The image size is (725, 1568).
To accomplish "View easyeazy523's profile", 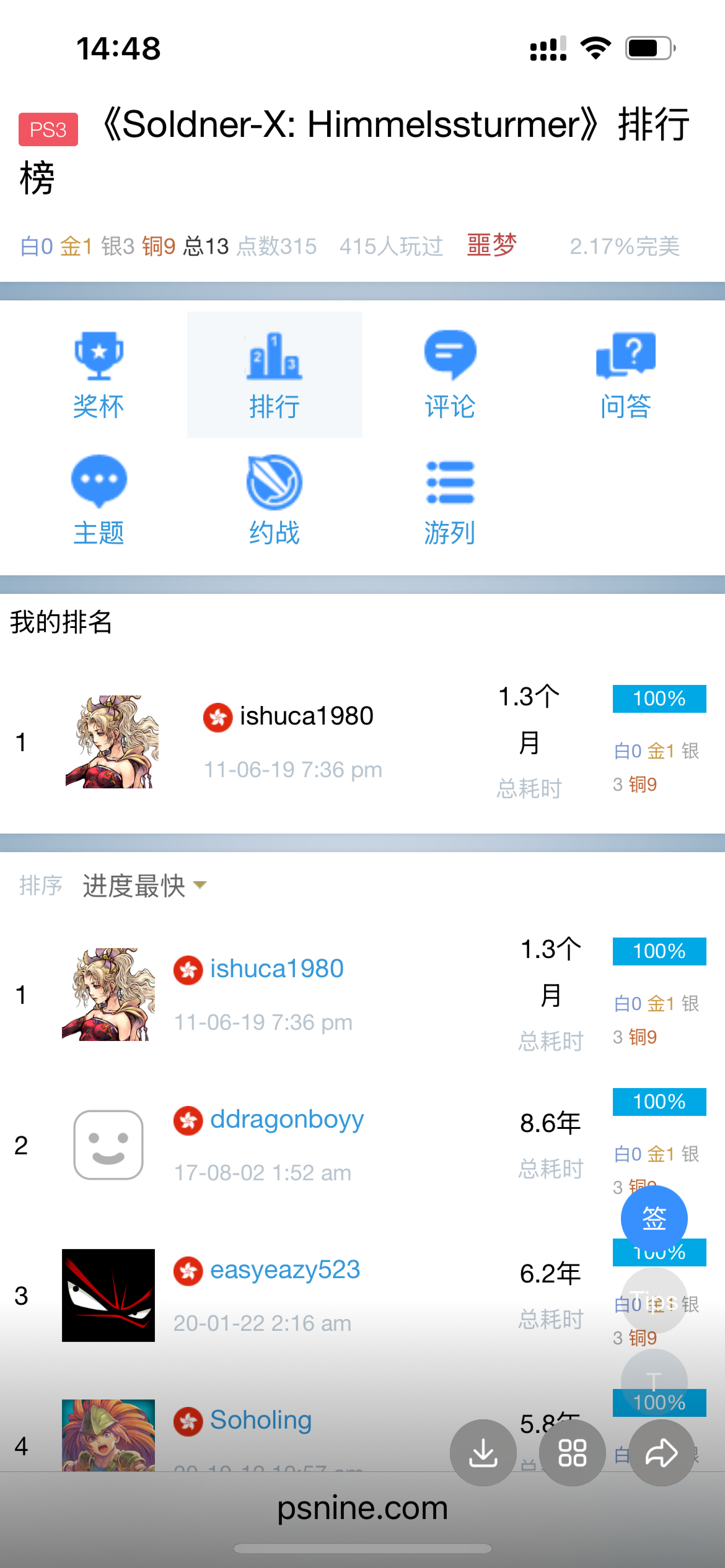I will click(x=284, y=1270).
